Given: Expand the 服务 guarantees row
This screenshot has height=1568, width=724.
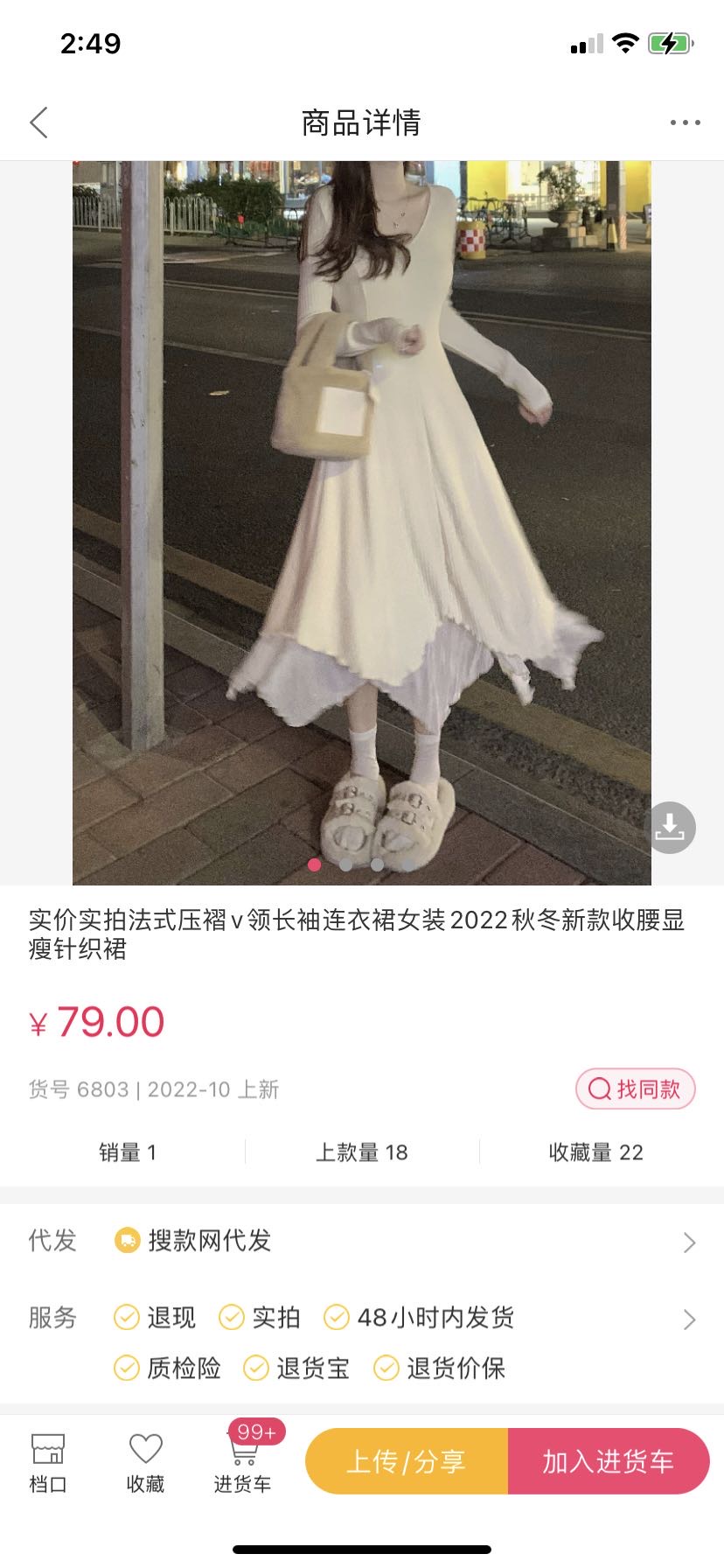Looking at the screenshot, I should (362, 1342).
